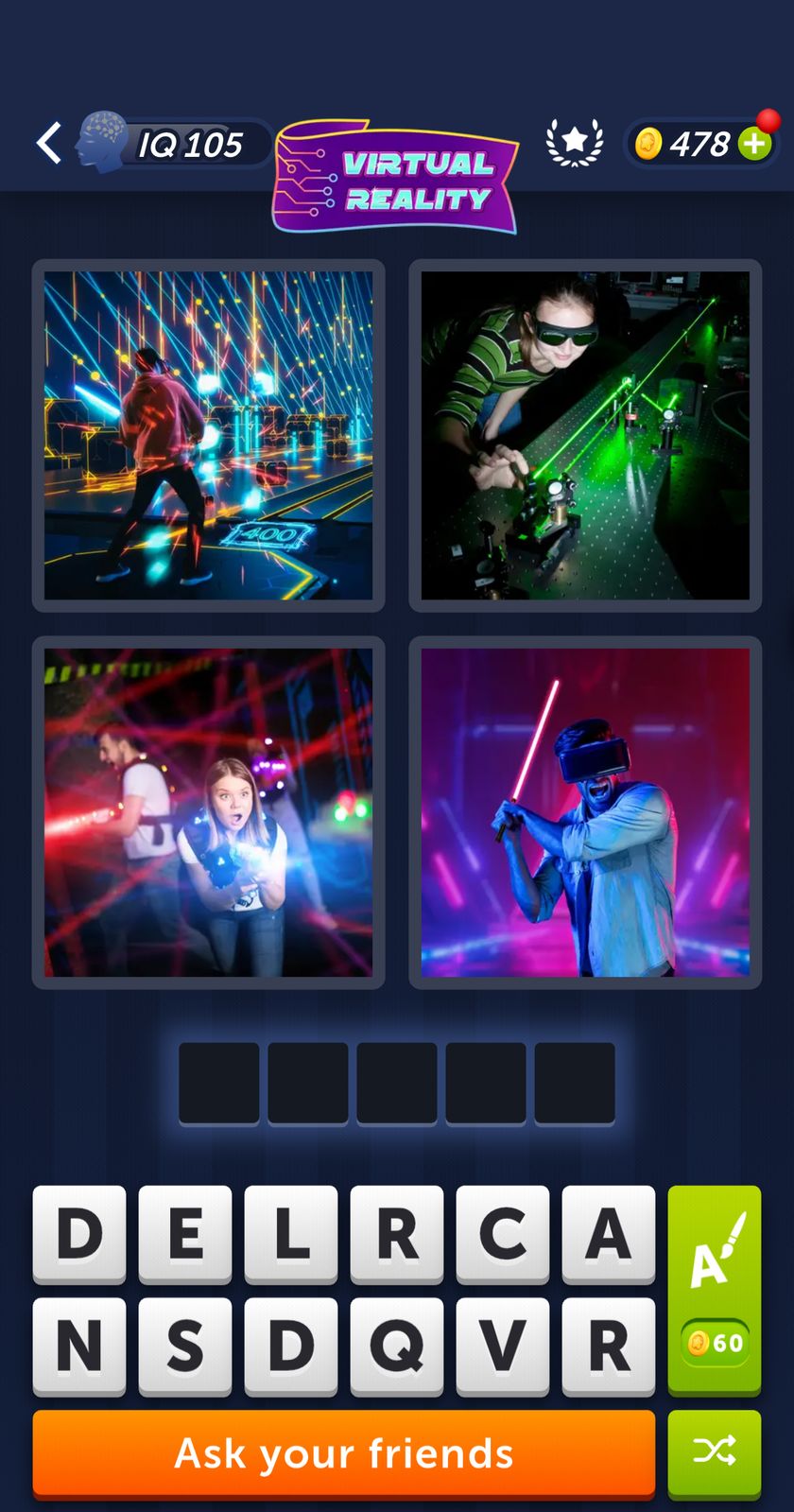Select the letter S tile
This screenshot has width=794, height=1512.
pyautogui.click(x=185, y=1345)
